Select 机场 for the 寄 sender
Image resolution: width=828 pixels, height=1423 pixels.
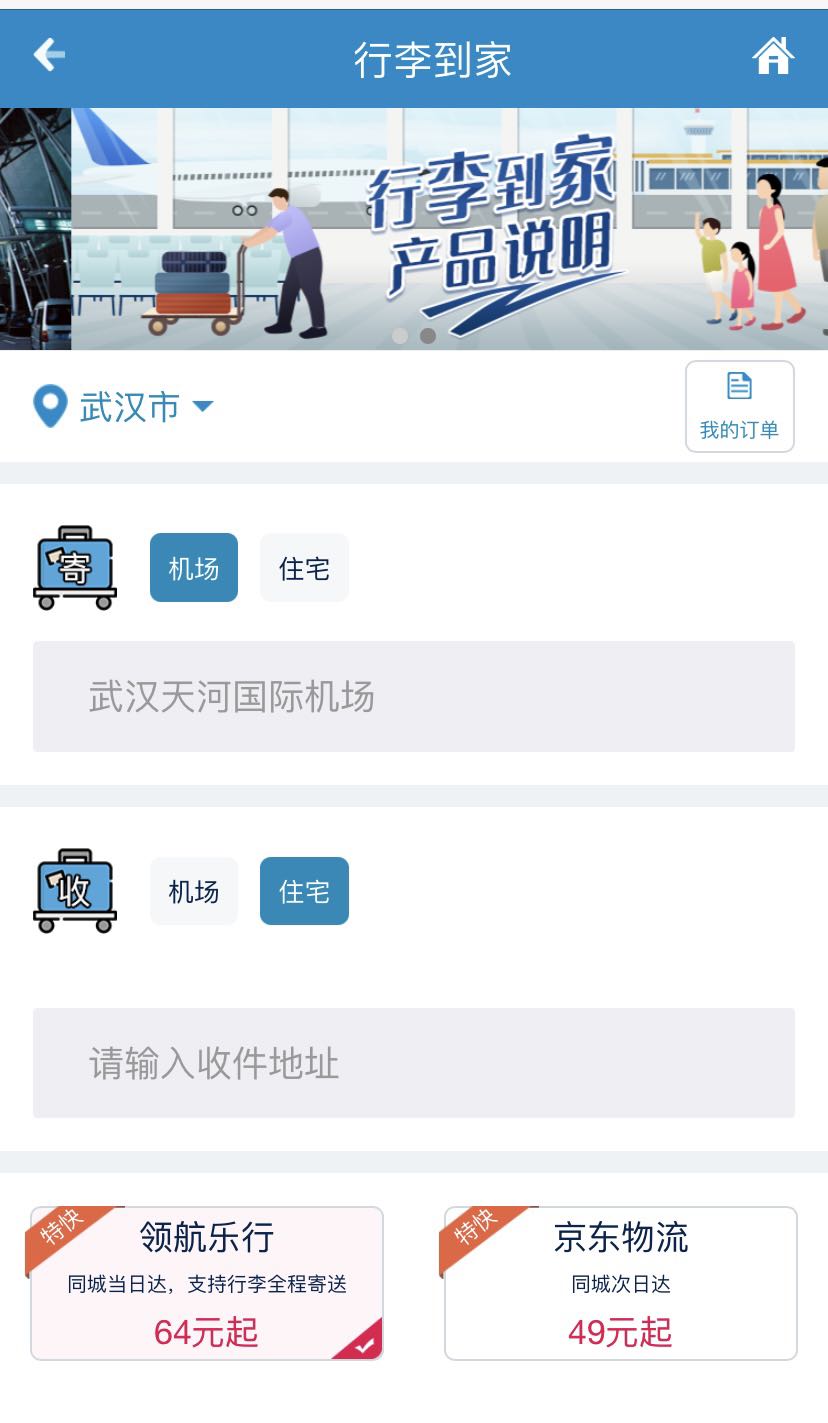(x=194, y=568)
